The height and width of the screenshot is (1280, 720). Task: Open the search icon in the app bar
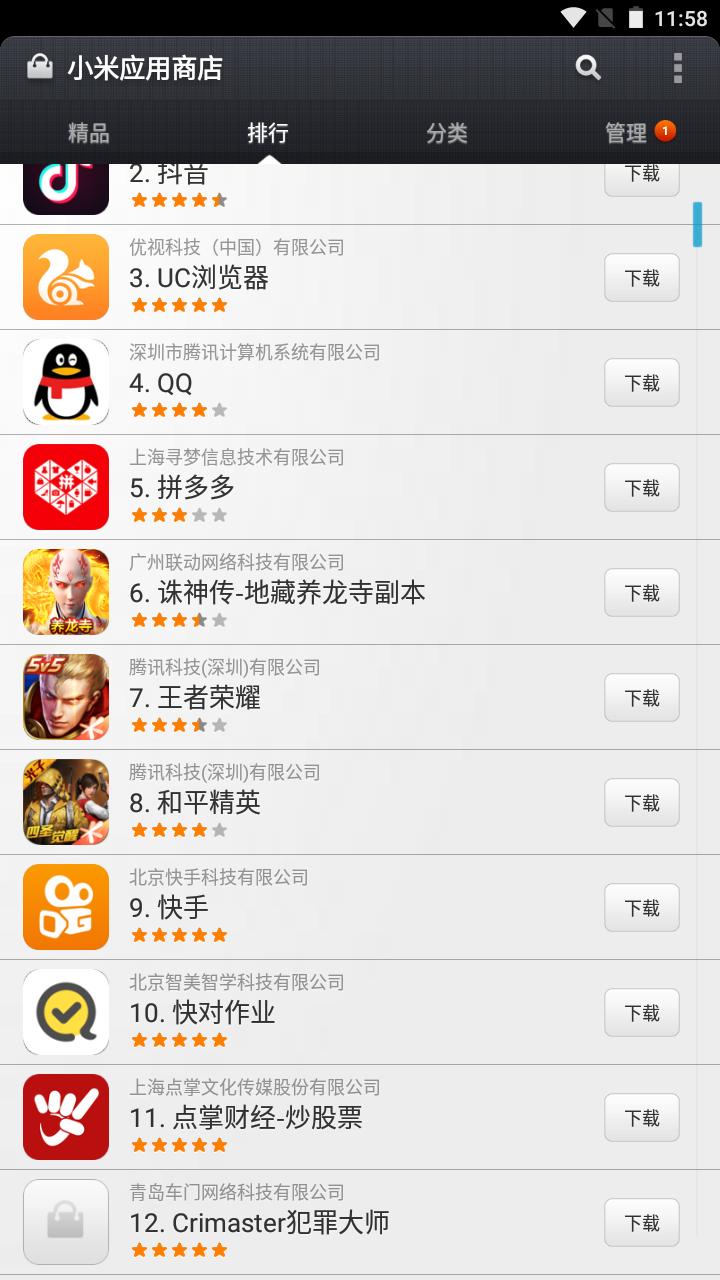coord(588,68)
